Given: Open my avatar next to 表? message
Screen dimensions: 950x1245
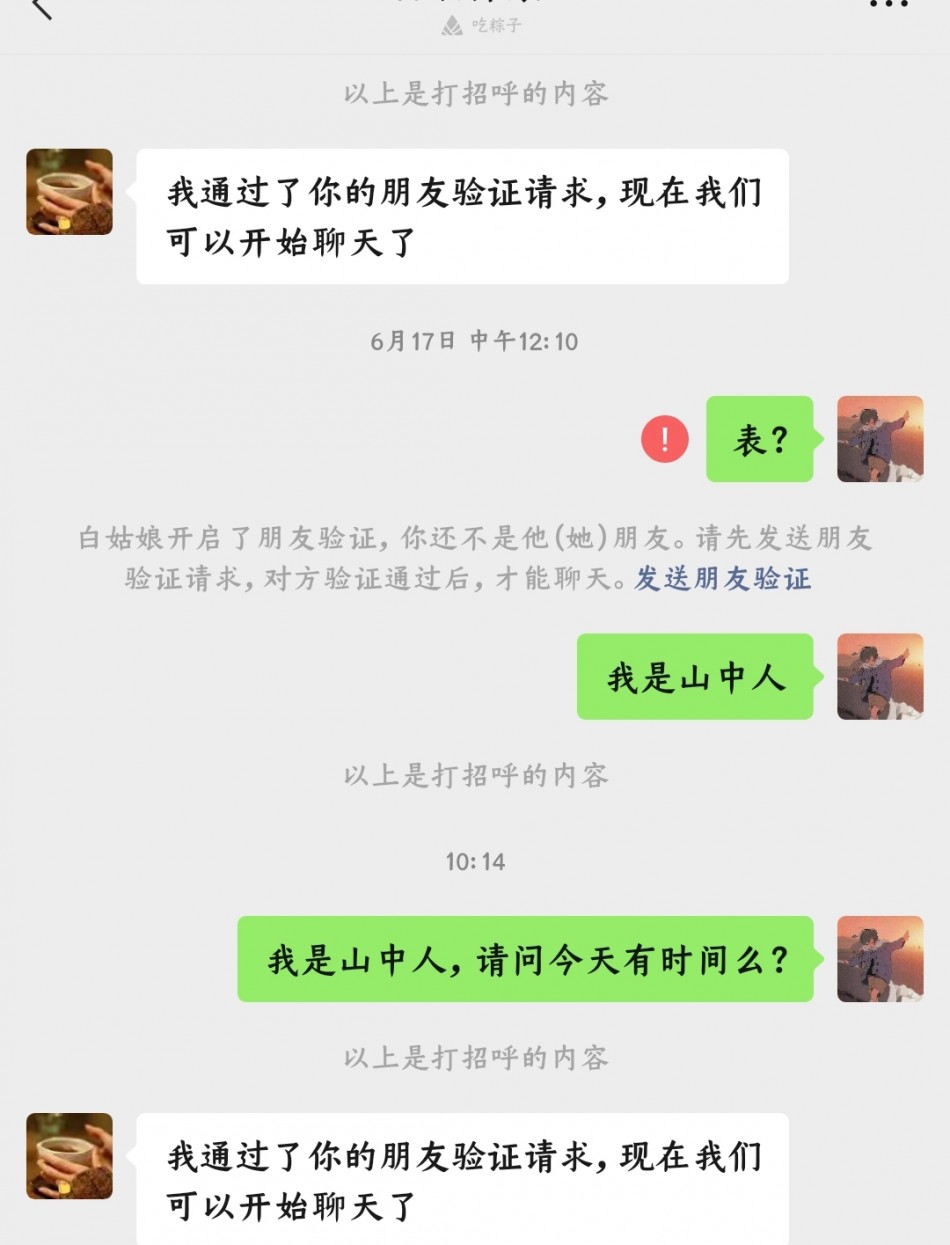Looking at the screenshot, I should point(879,439).
